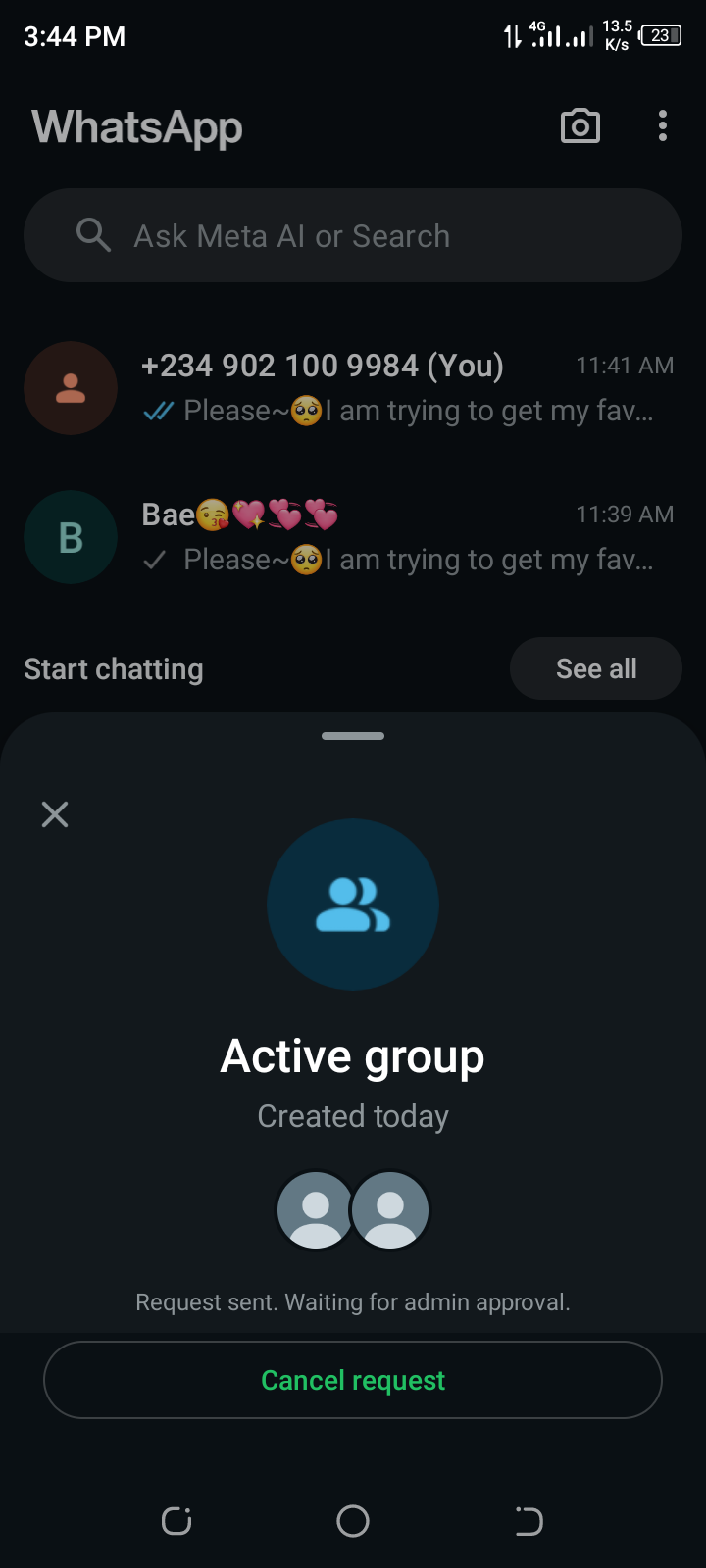
Task: Open the three-dot overflow menu
Action: point(663,126)
